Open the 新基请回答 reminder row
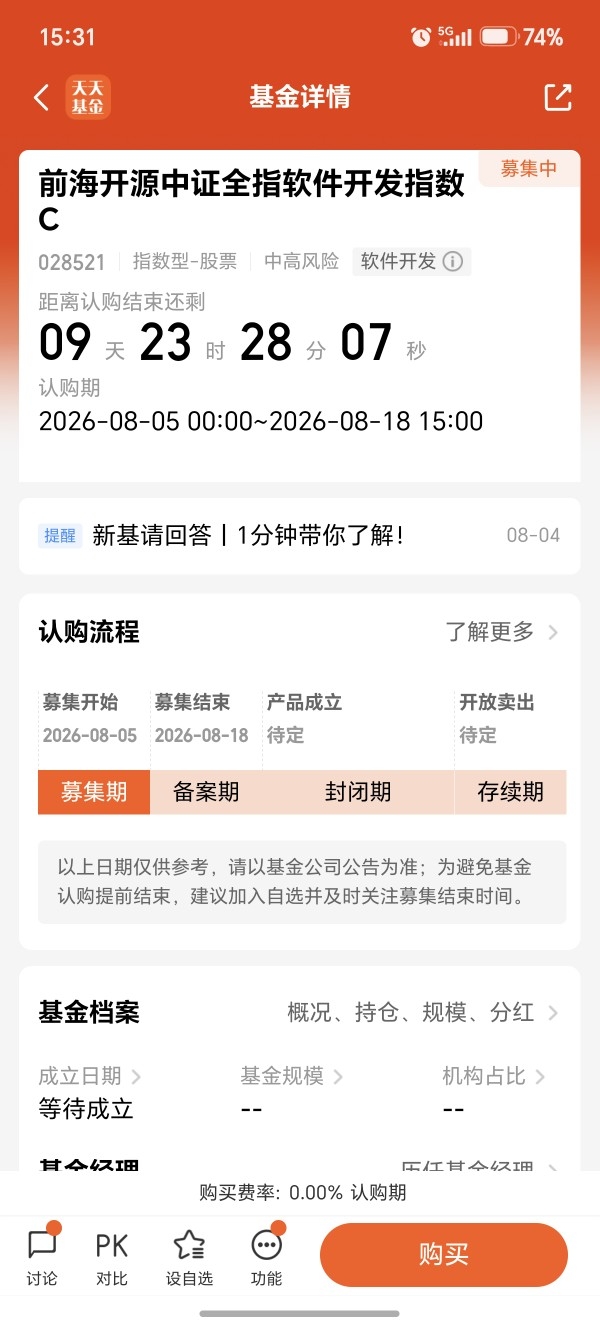 click(299, 536)
